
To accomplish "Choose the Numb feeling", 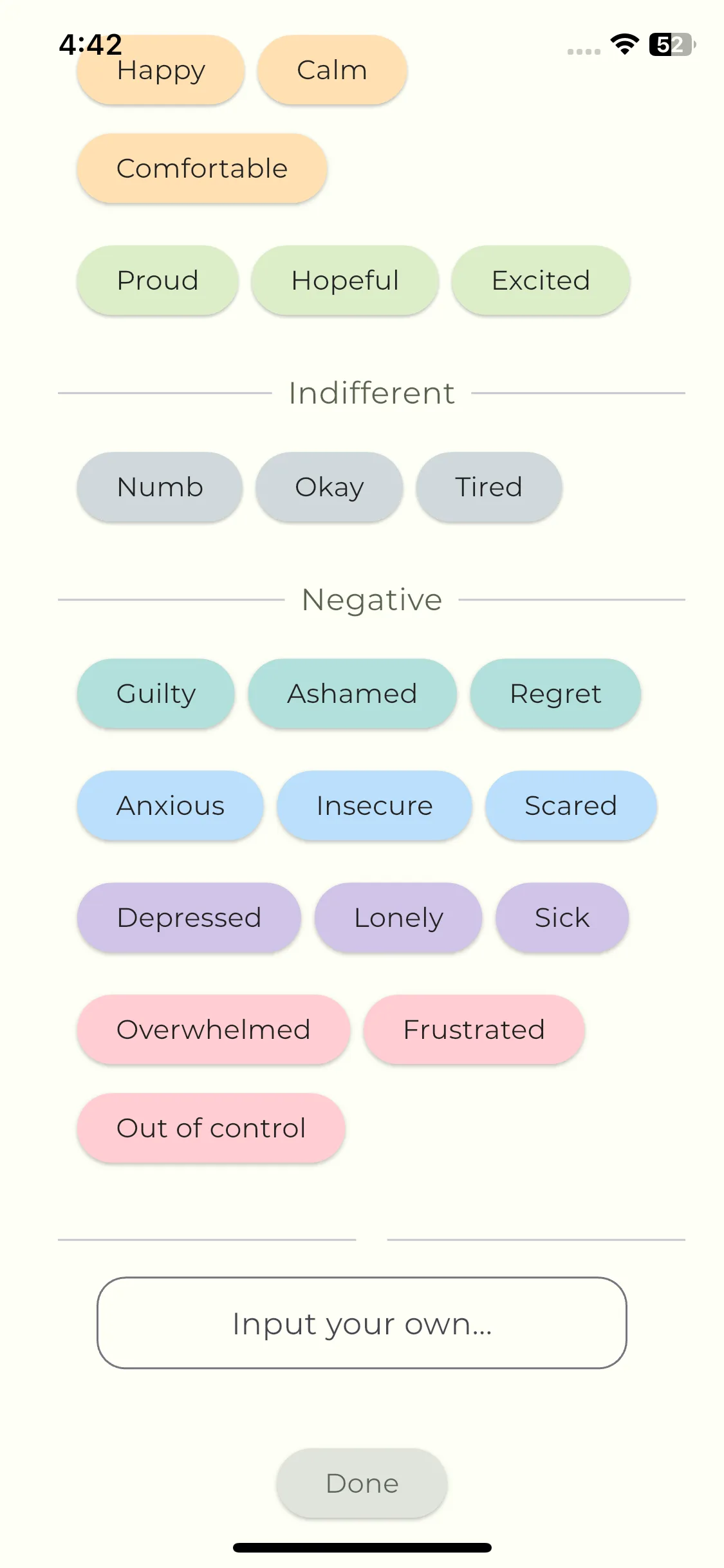I will tap(160, 487).
